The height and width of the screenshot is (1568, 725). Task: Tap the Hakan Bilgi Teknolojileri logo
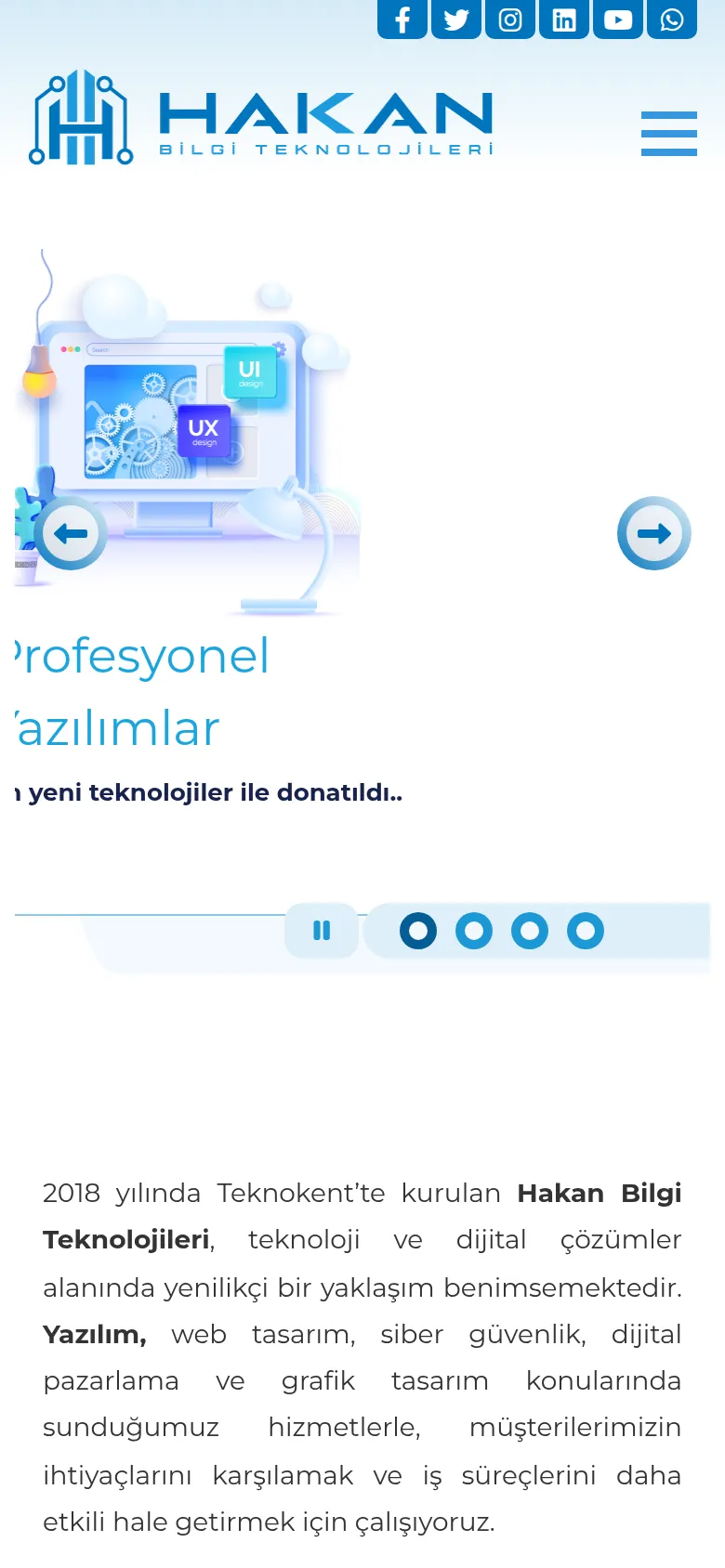pyautogui.click(x=261, y=118)
